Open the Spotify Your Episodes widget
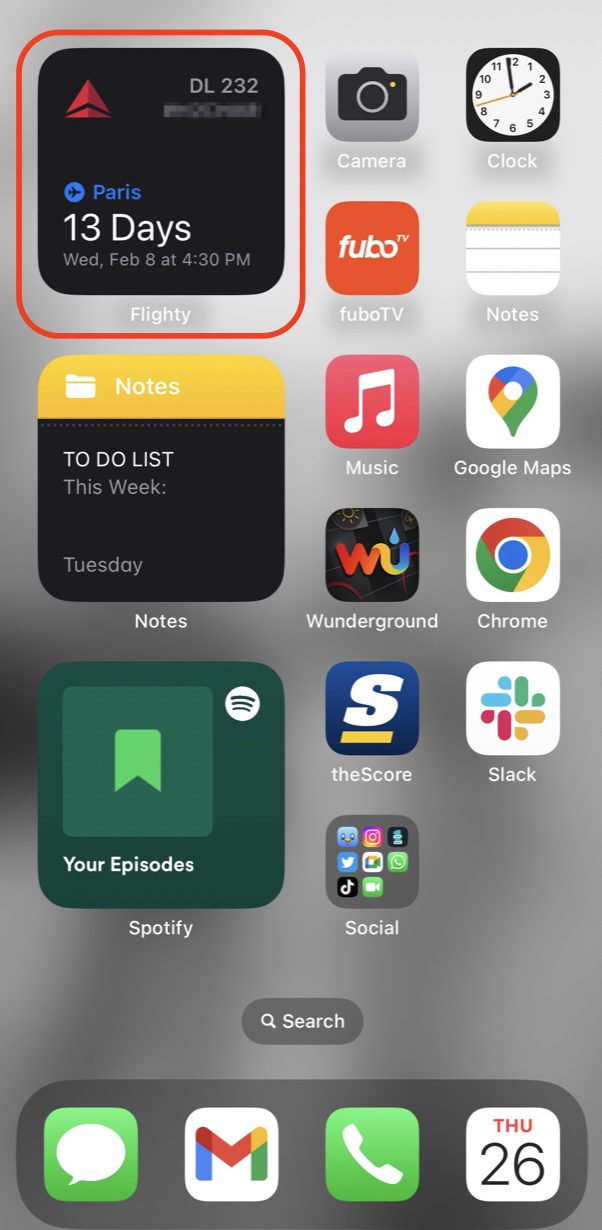Viewport: 602px width, 1230px height. [161, 785]
